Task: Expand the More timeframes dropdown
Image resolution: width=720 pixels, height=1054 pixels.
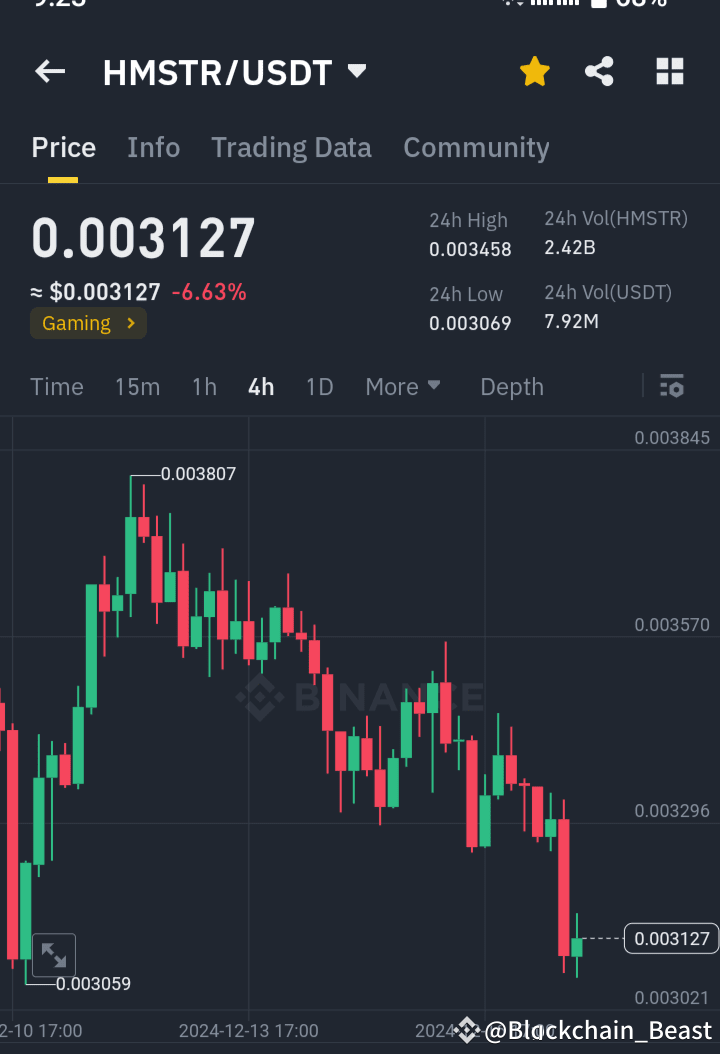Action: (x=403, y=386)
